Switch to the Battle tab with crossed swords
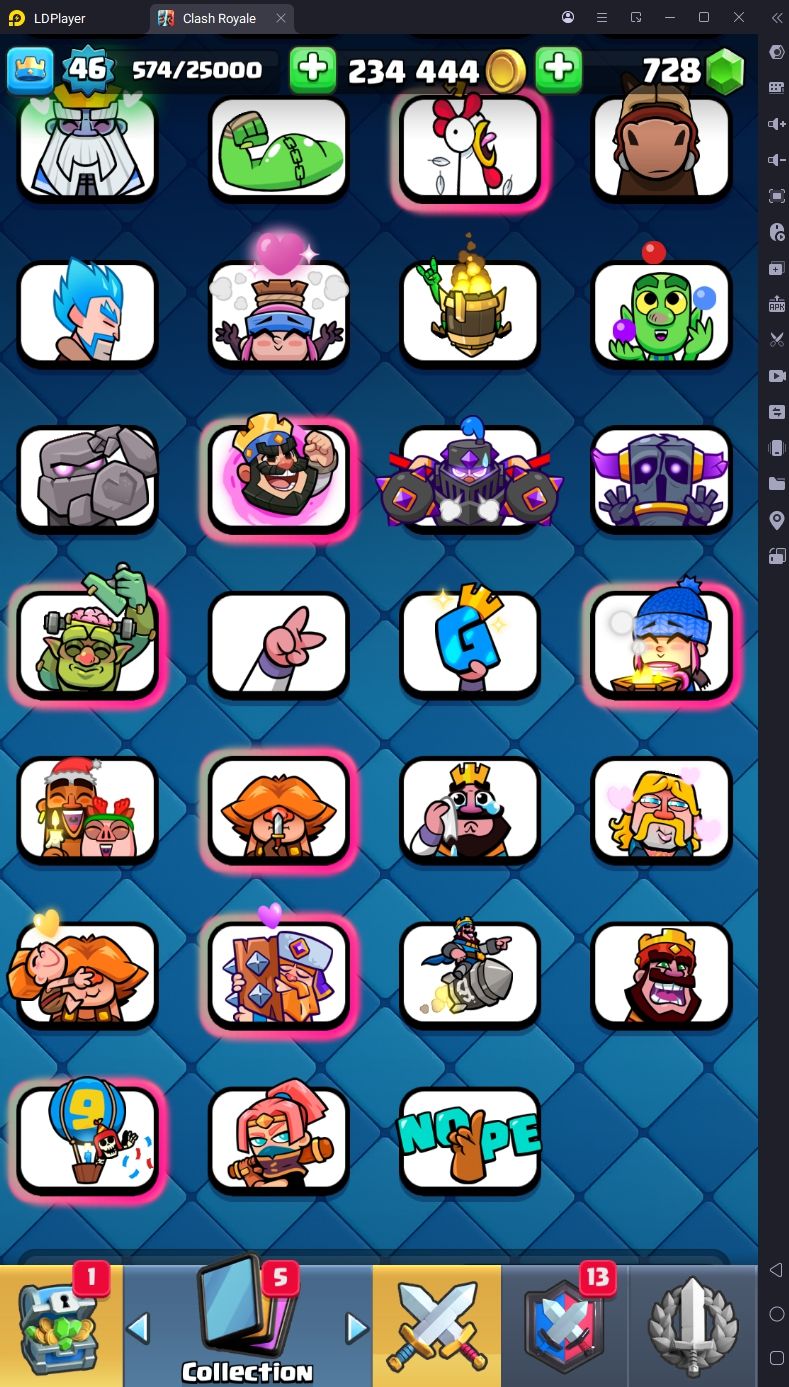789x1387 pixels. (437, 1325)
